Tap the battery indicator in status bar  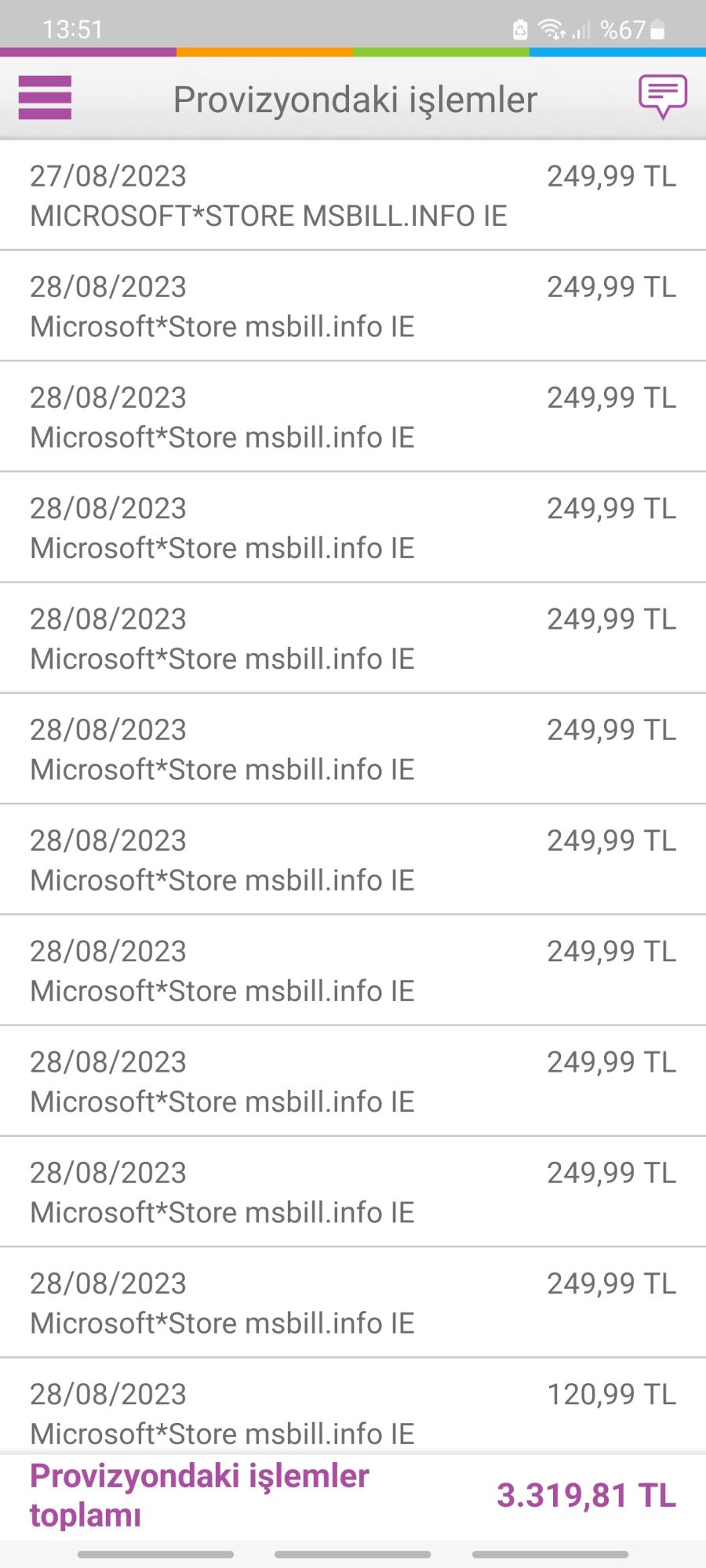point(657,30)
